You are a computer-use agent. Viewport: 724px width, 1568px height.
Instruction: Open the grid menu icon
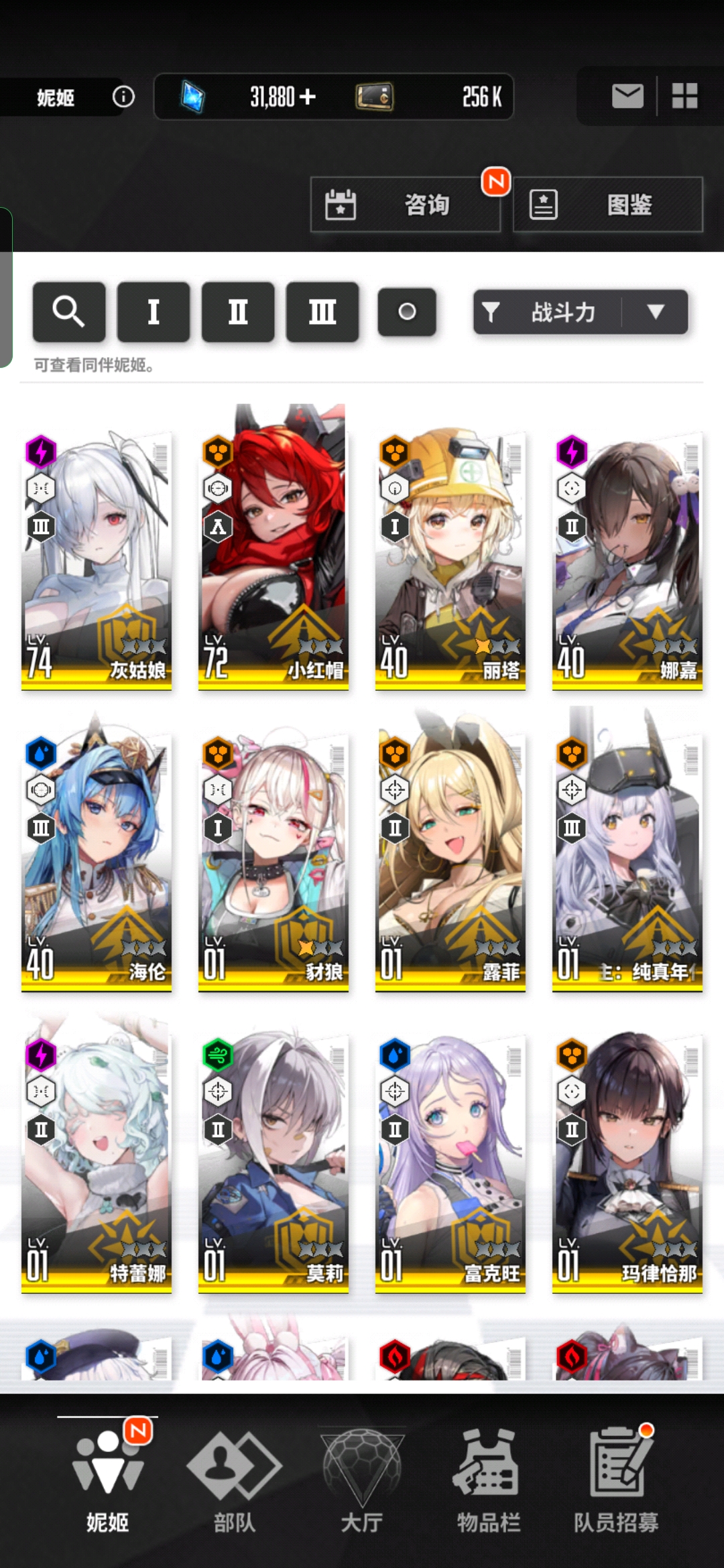tap(684, 96)
